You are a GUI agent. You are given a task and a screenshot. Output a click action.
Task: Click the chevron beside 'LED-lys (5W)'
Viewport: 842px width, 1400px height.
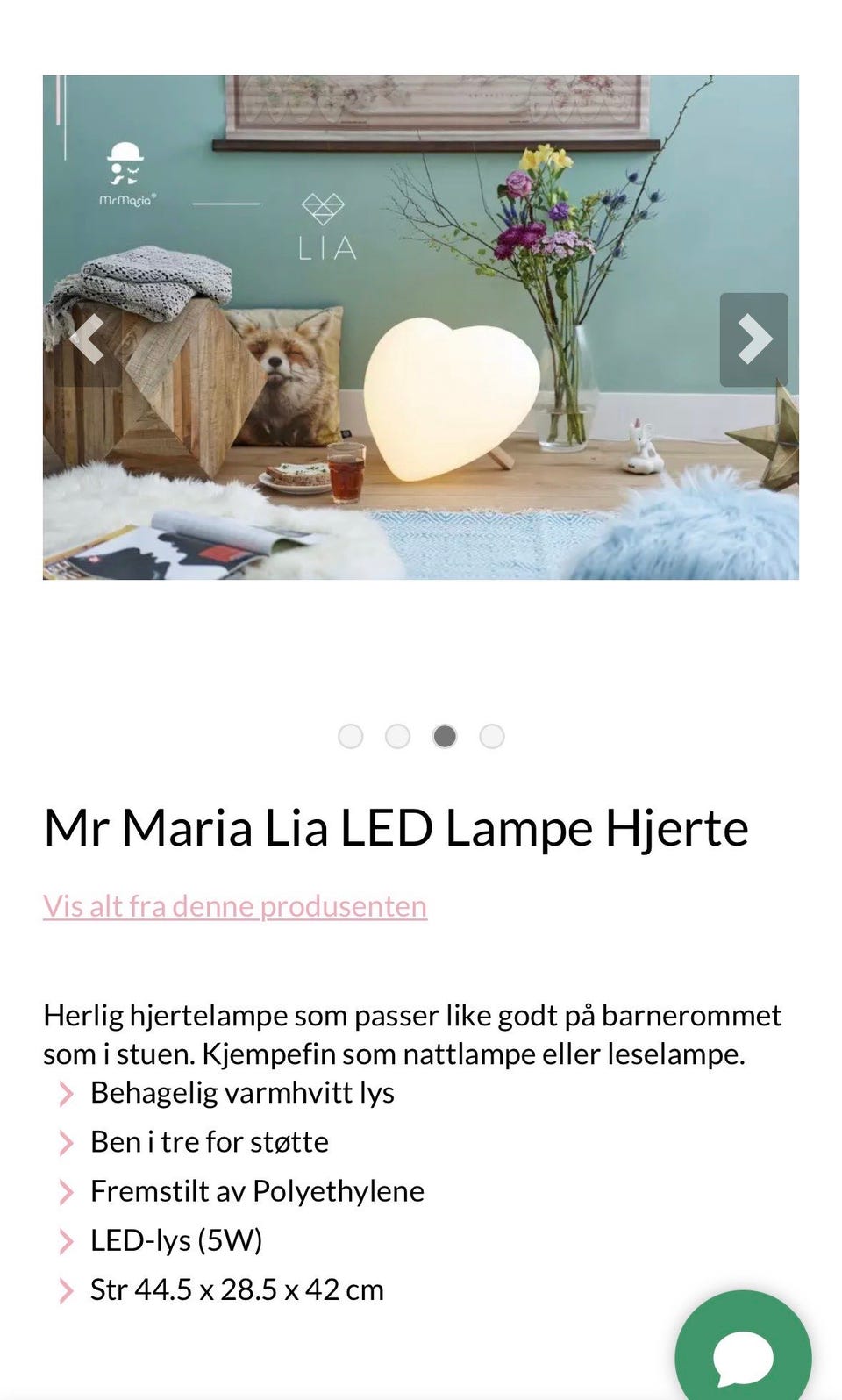pyautogui.click(x=67, y=1240)
